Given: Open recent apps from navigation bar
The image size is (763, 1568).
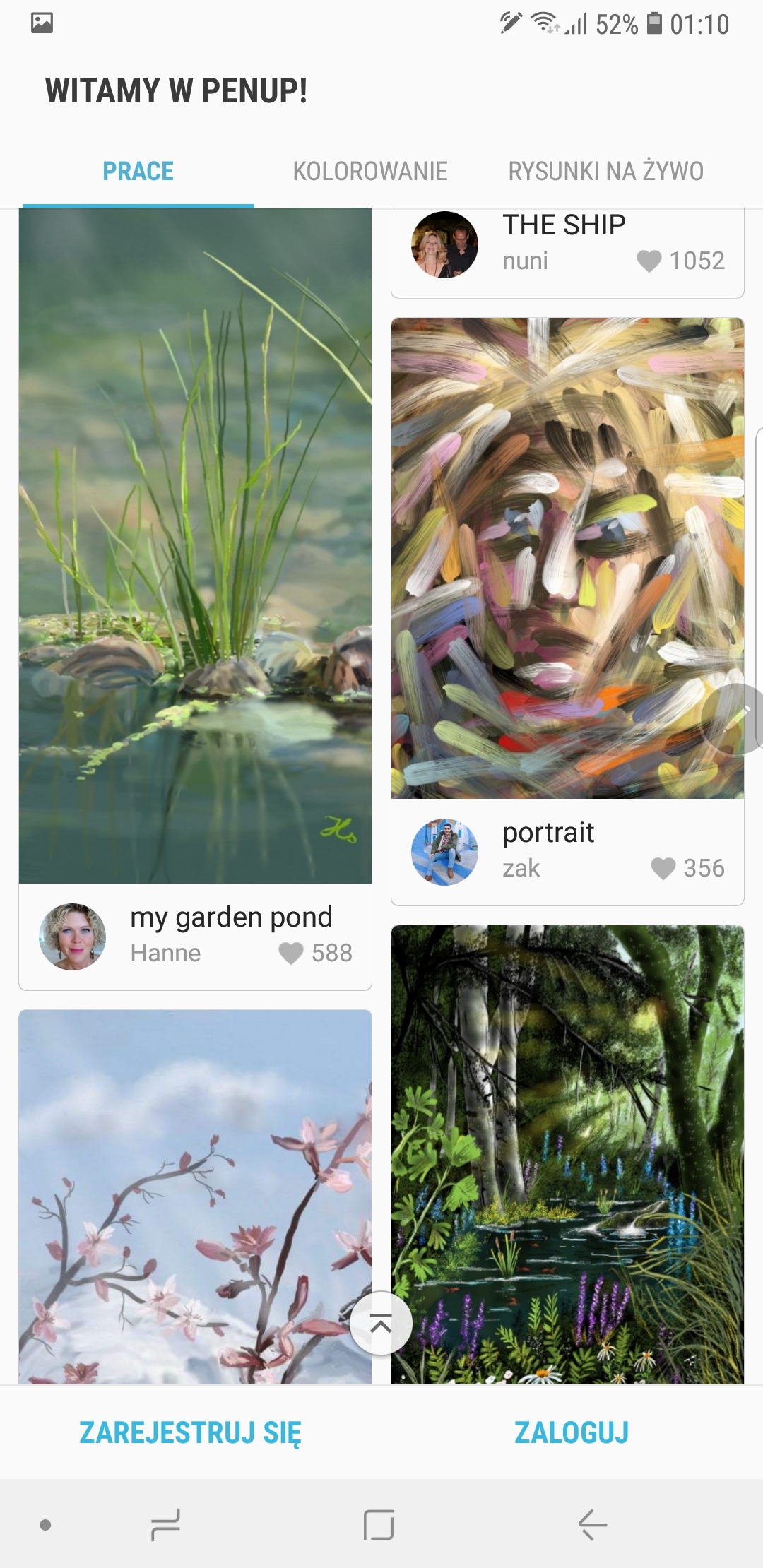Looking at the screenshot, I should pyautogui.click(x=165, y=1524).
